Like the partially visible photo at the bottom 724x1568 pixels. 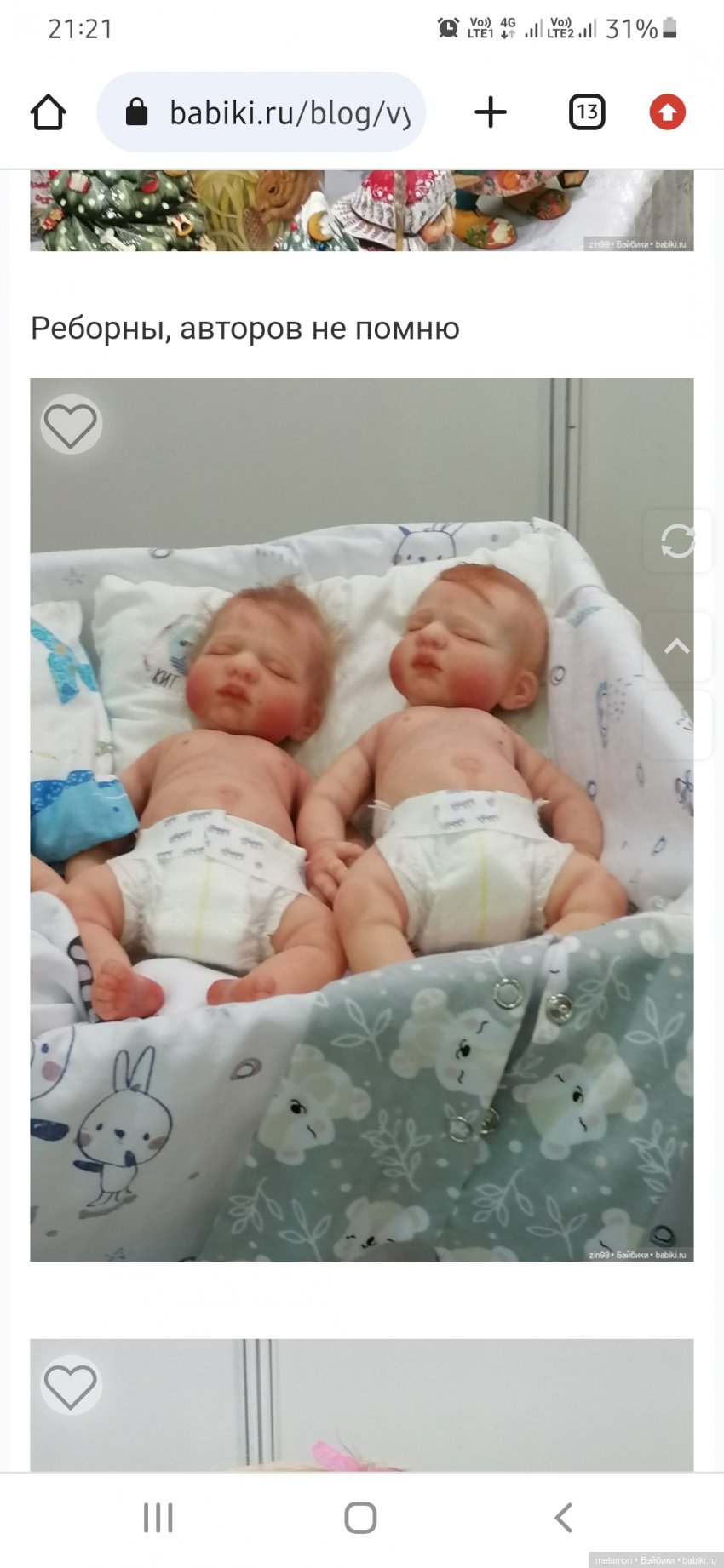pyautogui.click(x=71, y=1386)
